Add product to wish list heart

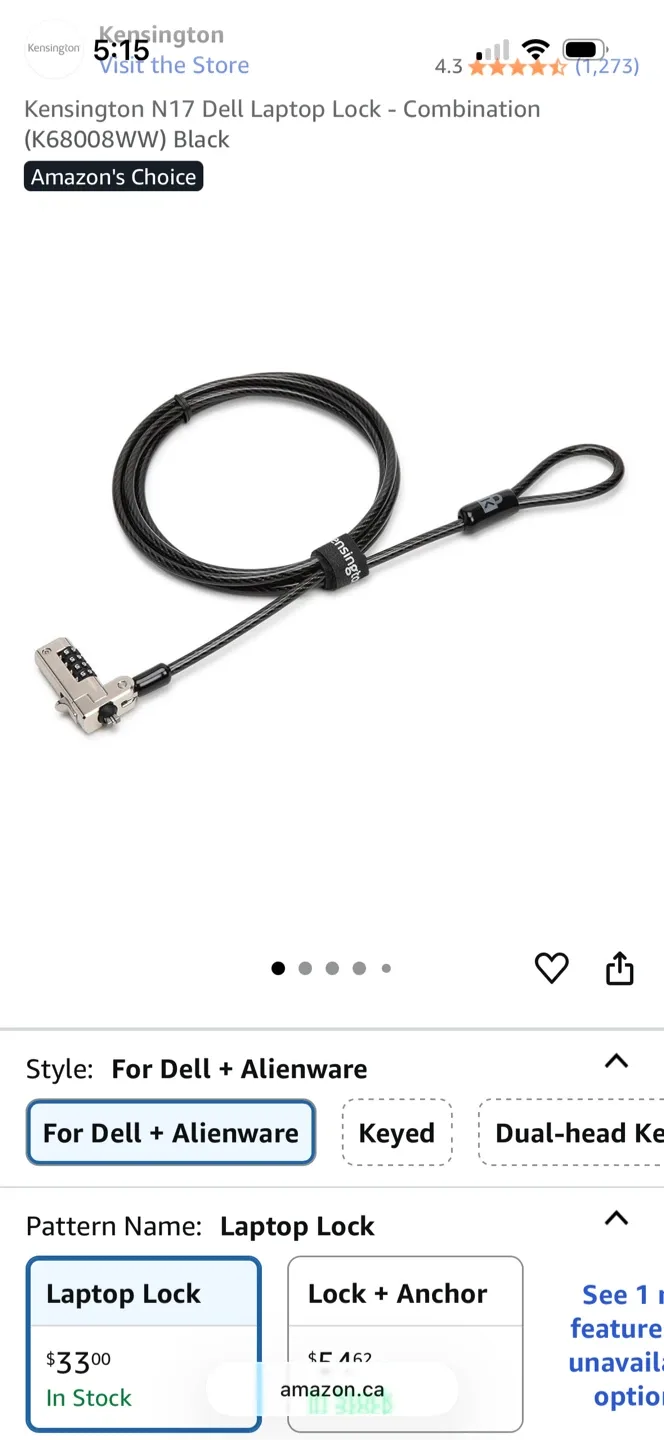click(x=551, y=968)
